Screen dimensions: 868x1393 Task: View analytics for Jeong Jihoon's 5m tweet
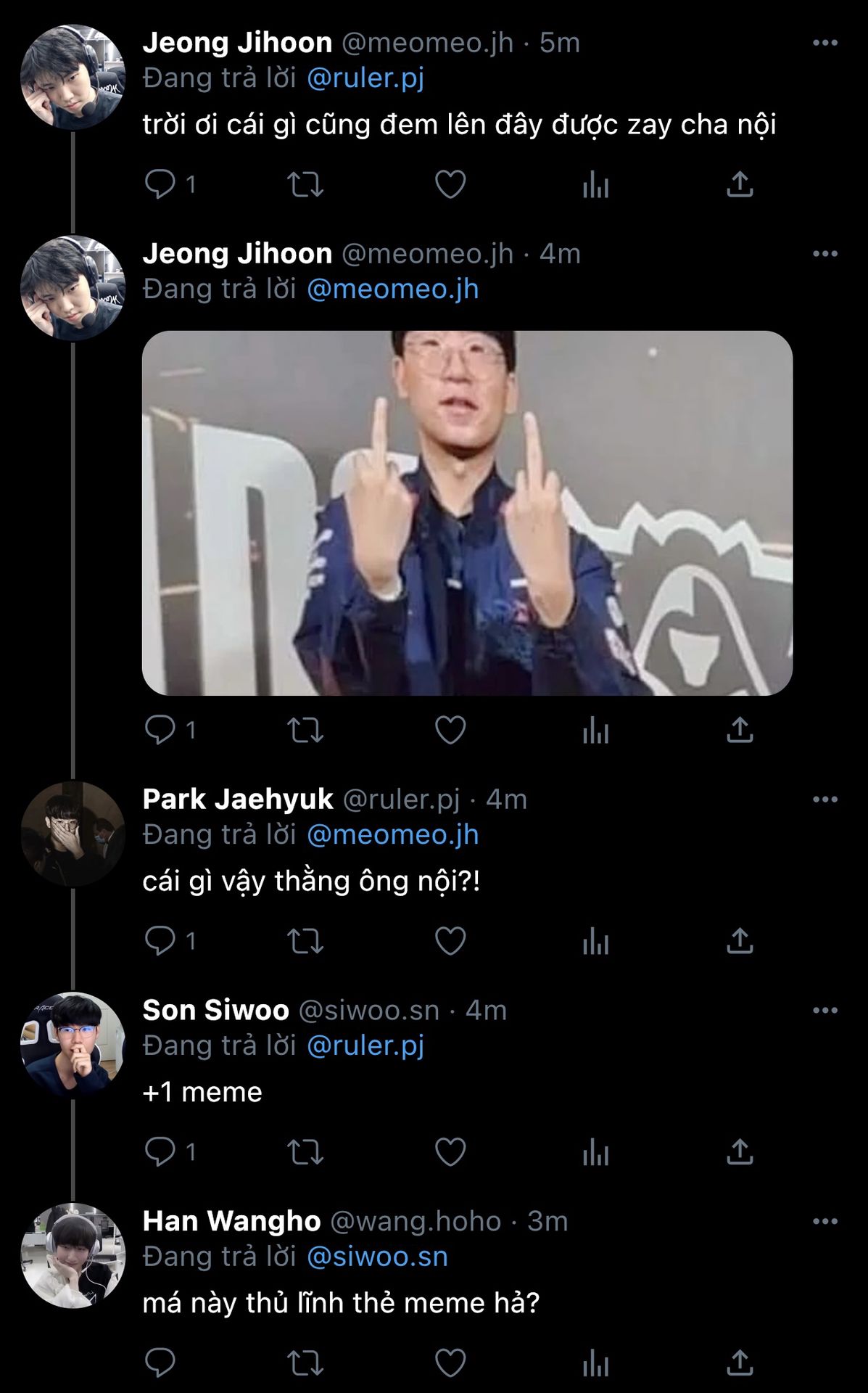pyautogui.click(x=595, y=184)
